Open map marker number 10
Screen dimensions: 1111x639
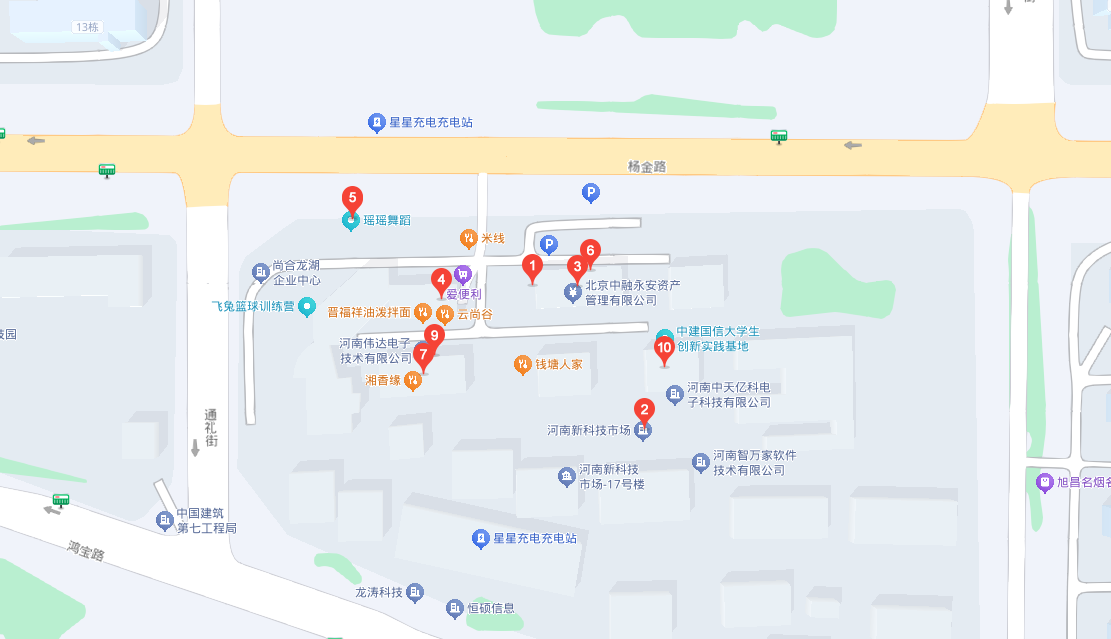coord(664,349)
